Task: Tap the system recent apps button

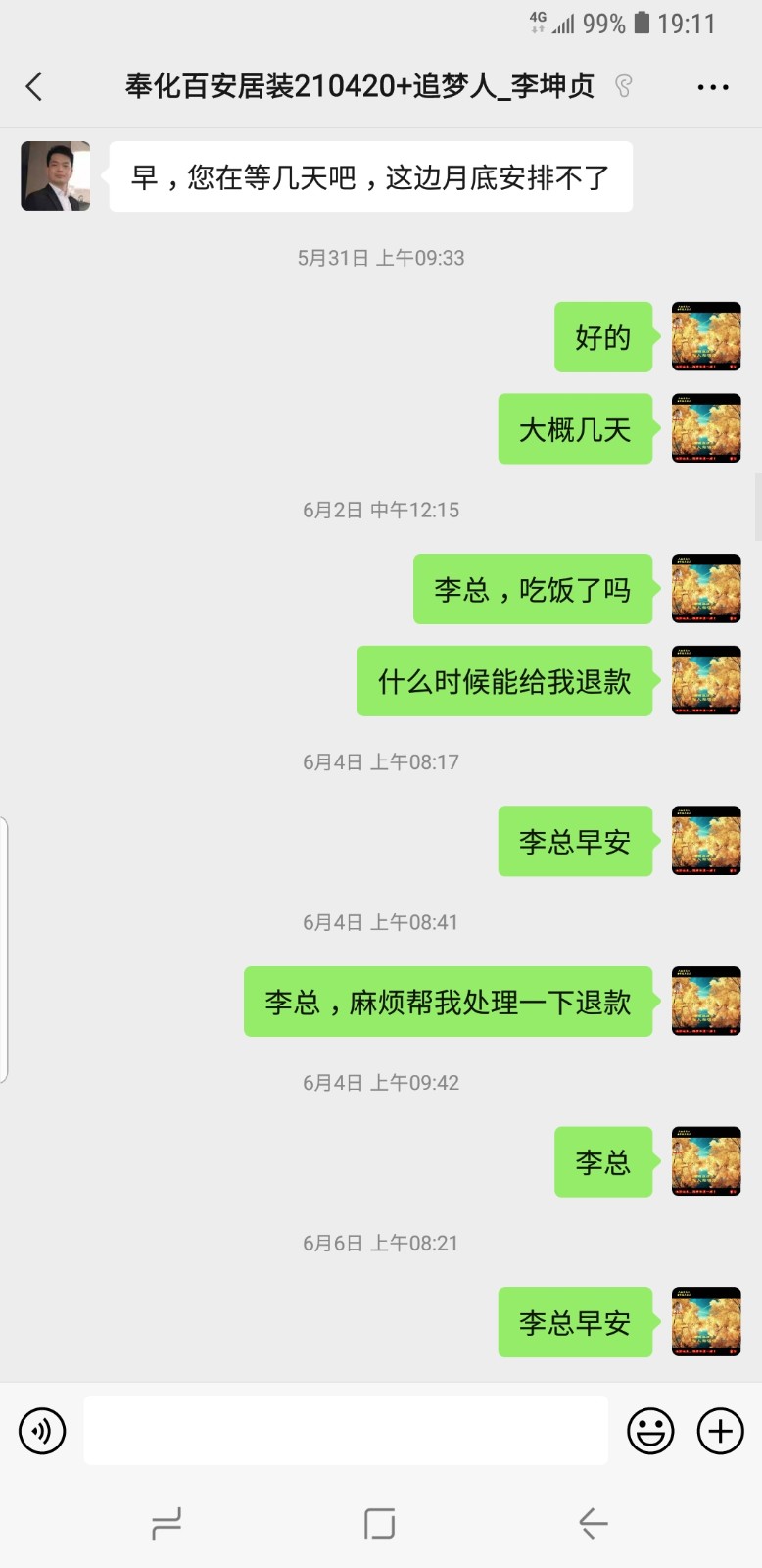Action: (167, 1523)
